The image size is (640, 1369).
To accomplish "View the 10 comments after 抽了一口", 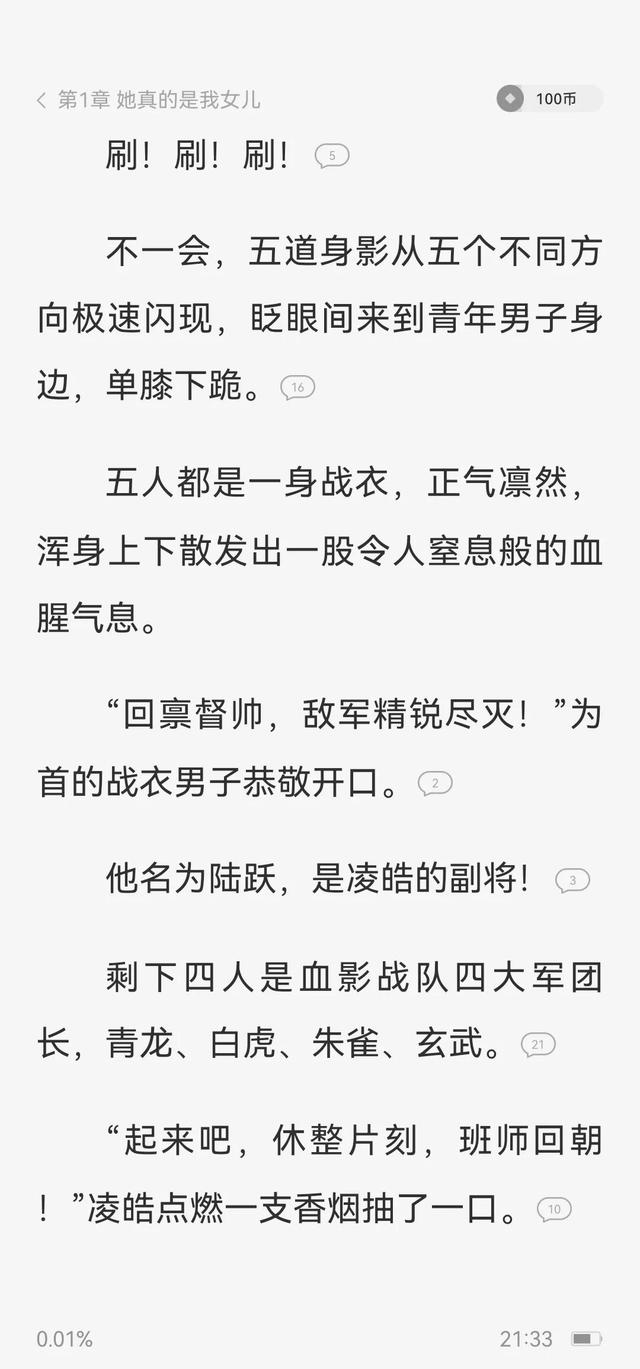I will (554, 1210).
